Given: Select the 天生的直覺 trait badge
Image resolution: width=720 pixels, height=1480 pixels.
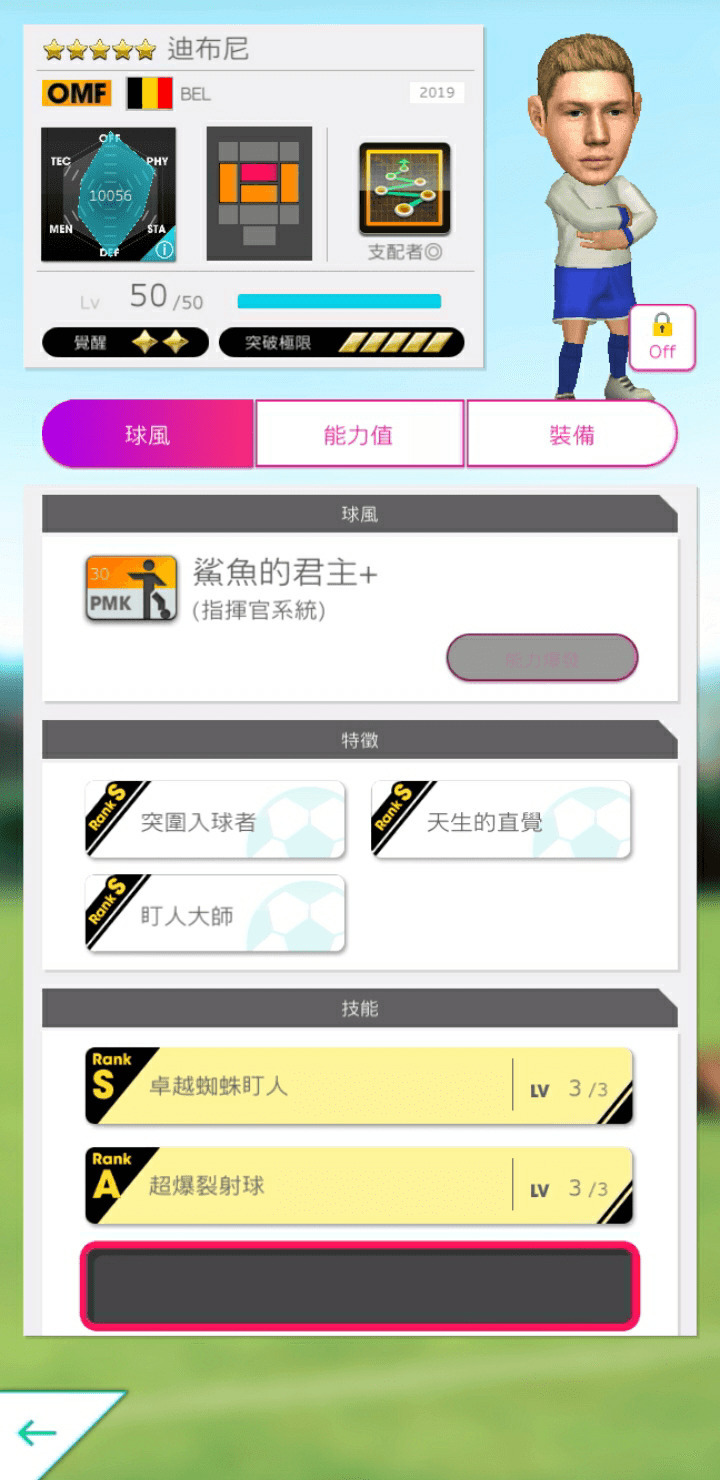Looking at the screenshot, I should click(x=500, y=819).
